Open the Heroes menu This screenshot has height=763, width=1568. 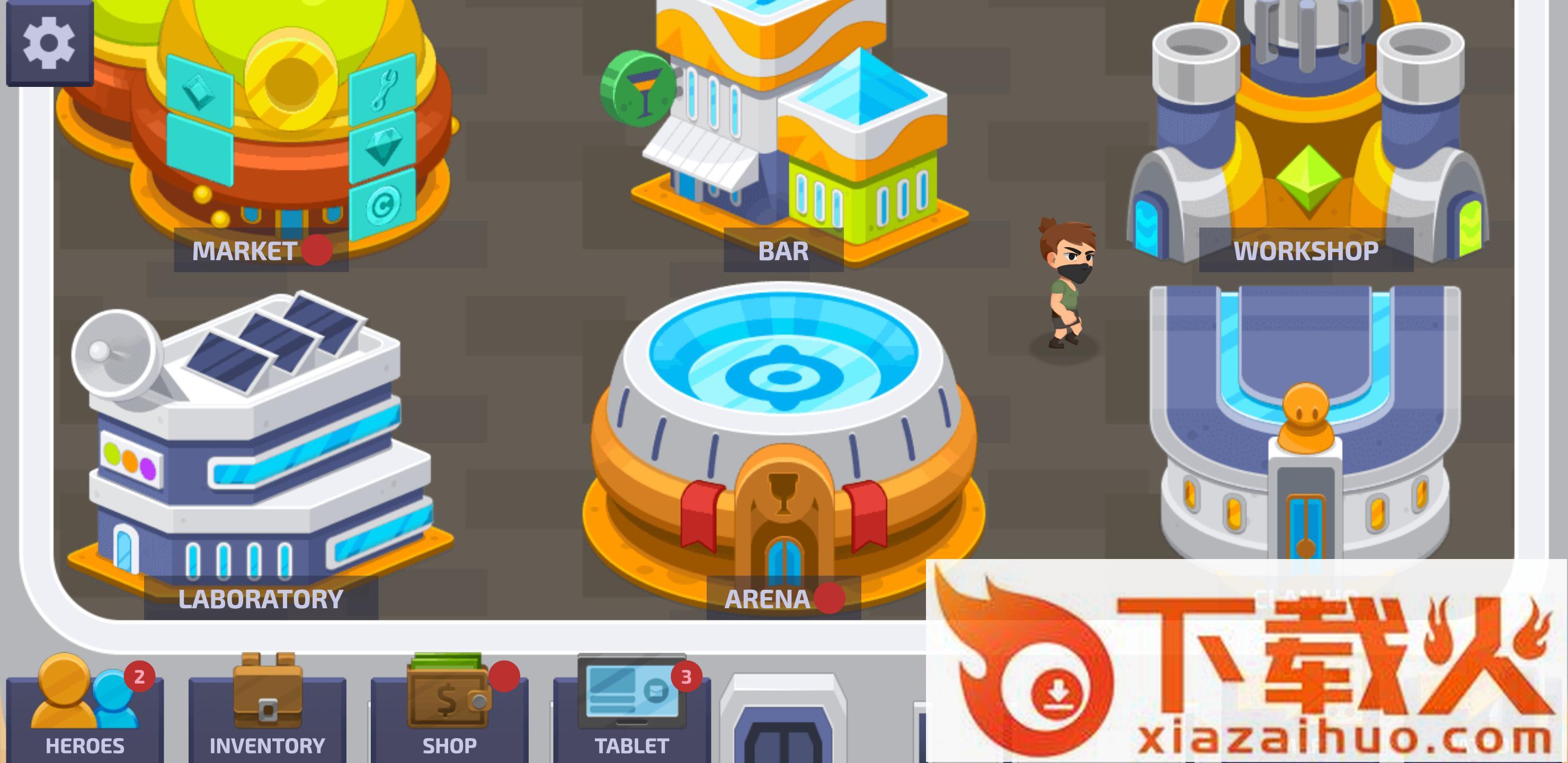[x=85, y=709]
